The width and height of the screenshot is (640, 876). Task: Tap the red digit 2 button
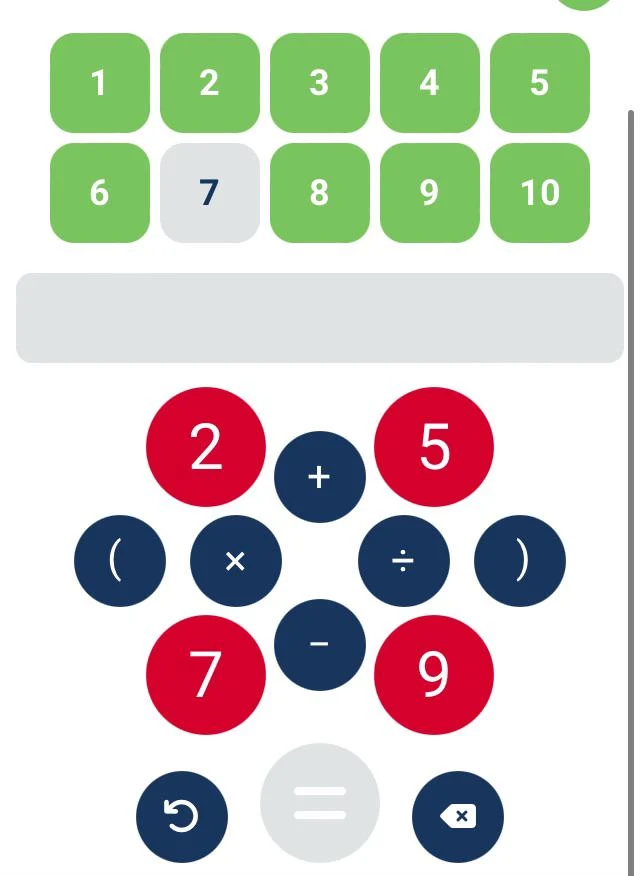(x=206, y=447)
